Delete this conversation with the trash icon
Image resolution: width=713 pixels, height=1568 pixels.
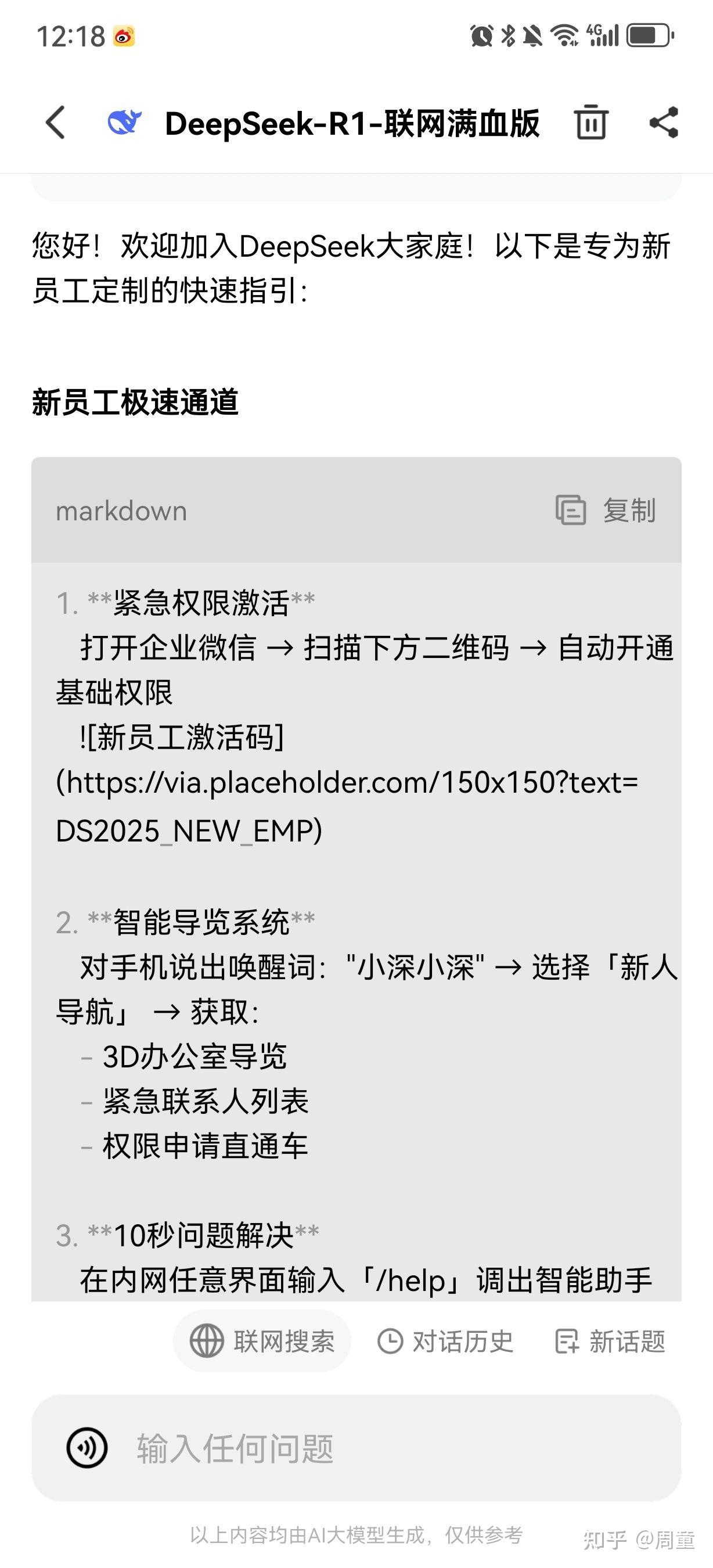tap(590, 122)
